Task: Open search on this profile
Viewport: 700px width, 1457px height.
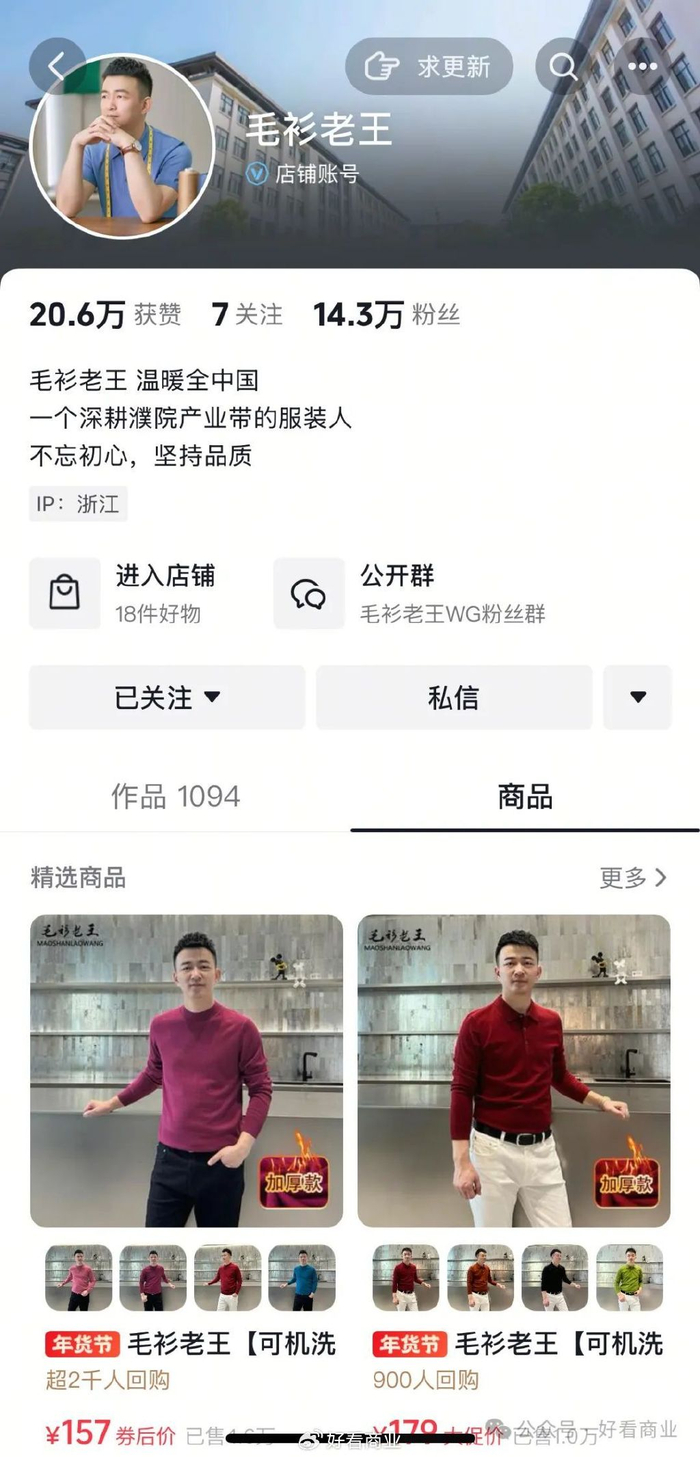Action: point(563,67)
